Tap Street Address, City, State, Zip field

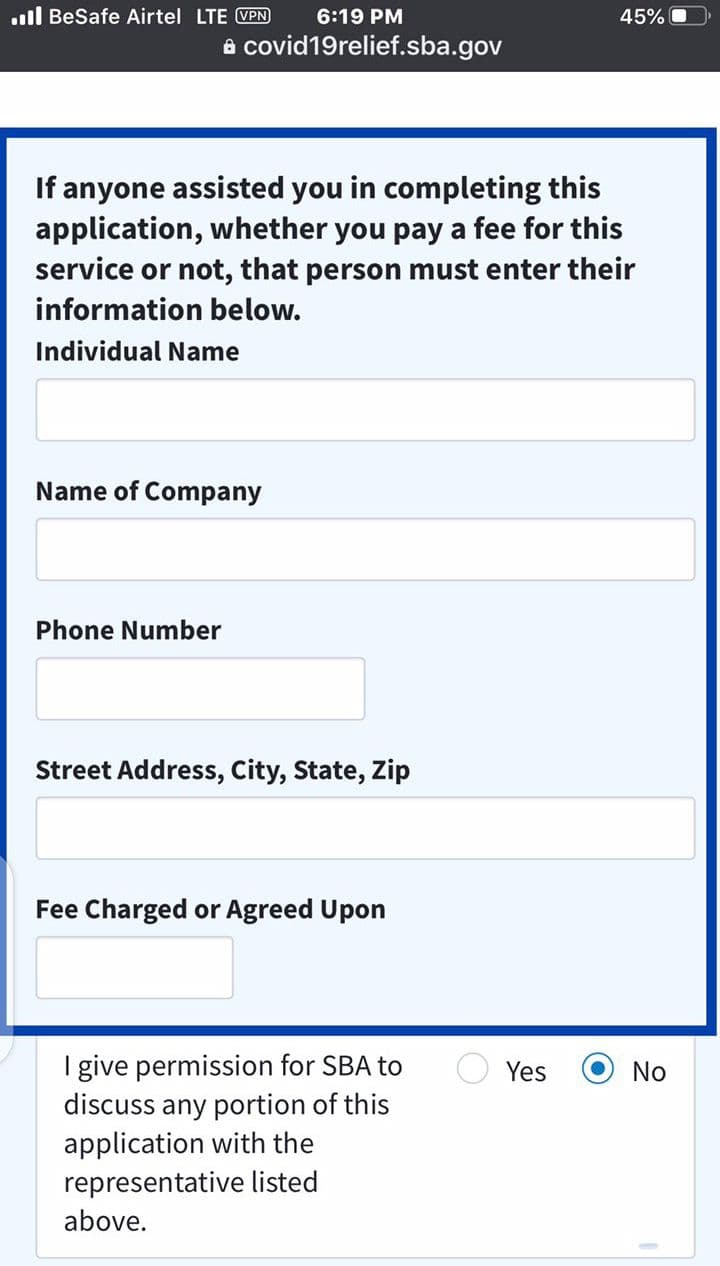(x=365, y=828)
